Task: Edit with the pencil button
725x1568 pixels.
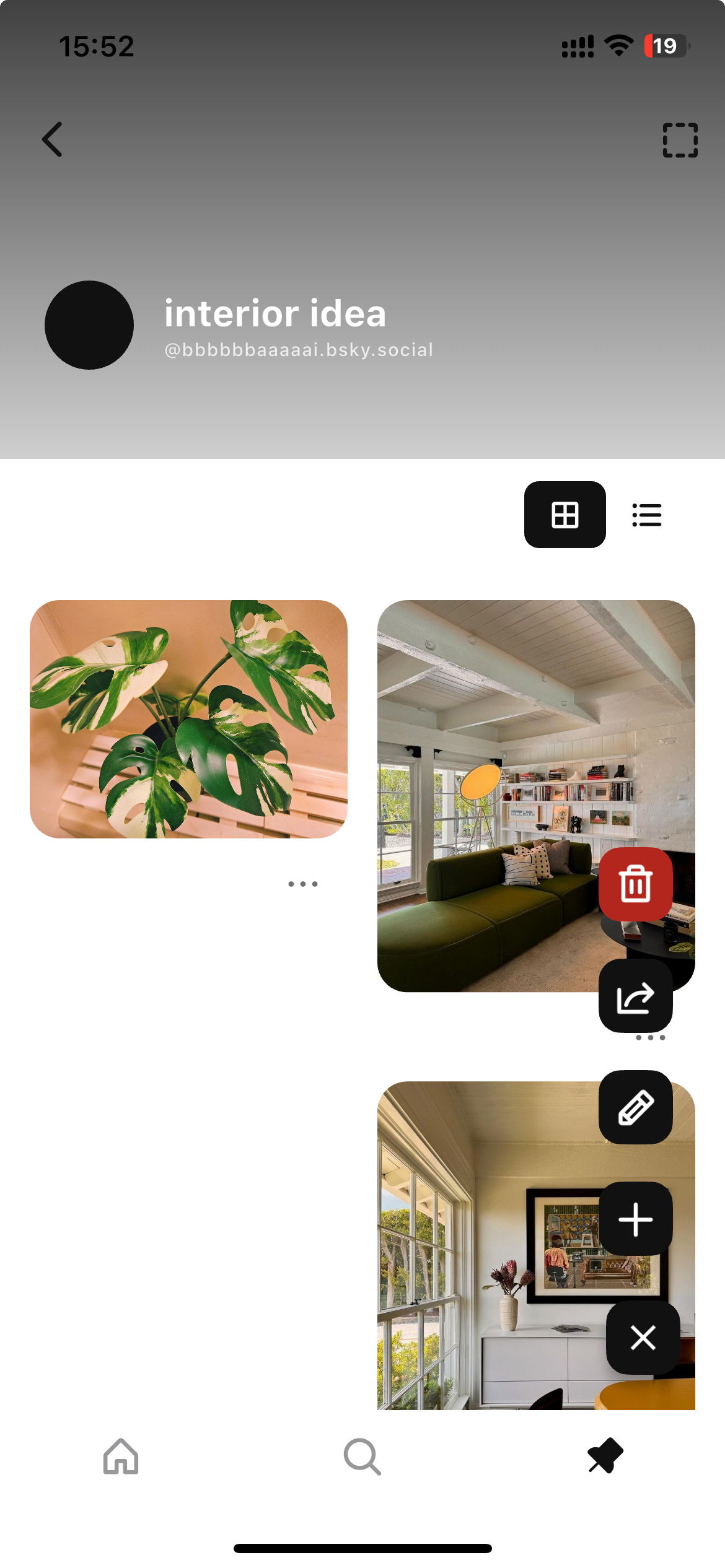Action: pos(635,1107)
